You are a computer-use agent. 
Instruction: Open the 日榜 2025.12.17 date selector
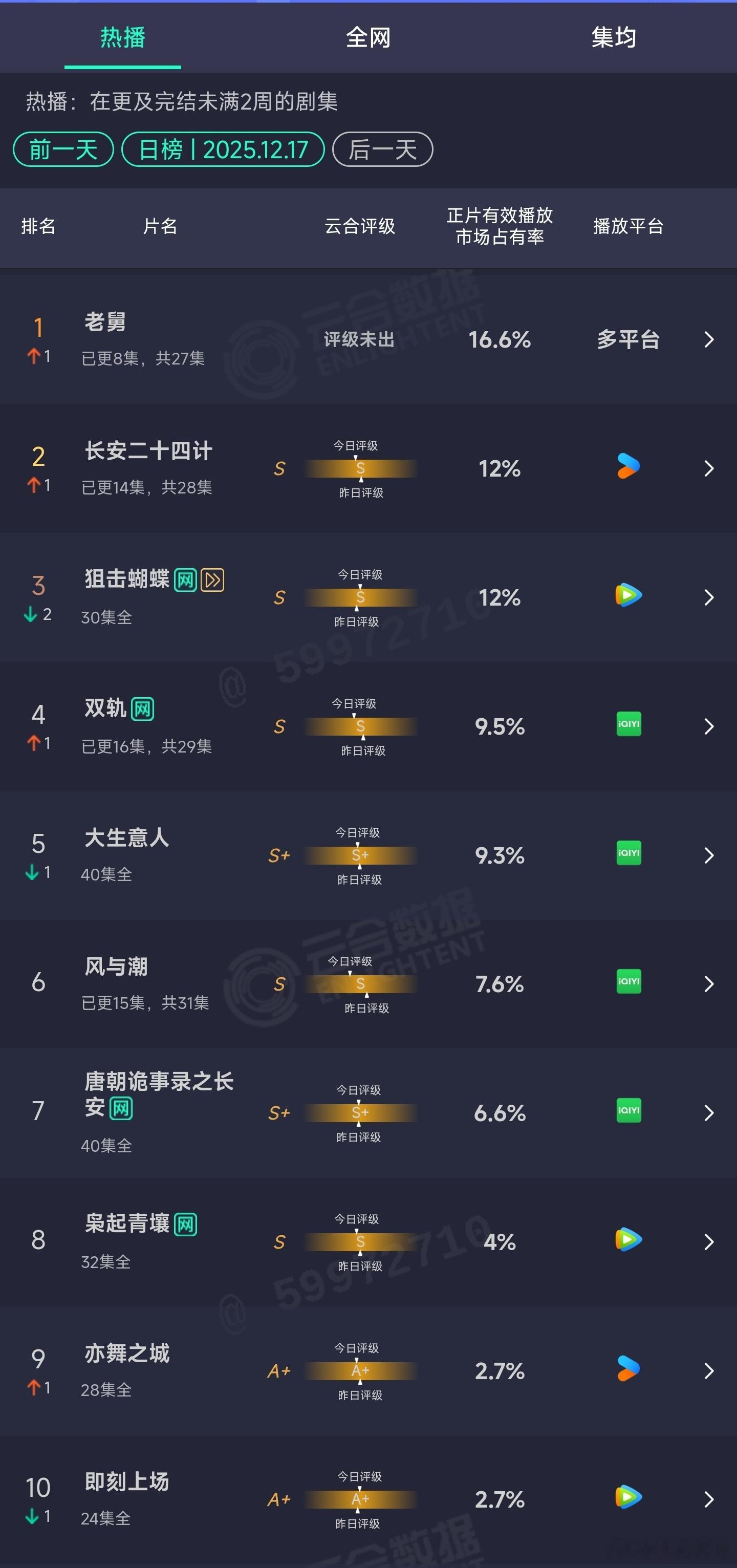tap(223, 149)
